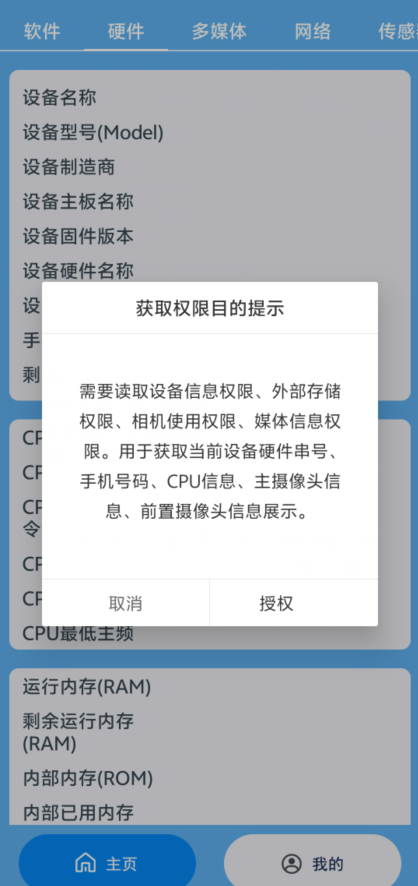Open the 传感 tab

coord(398,31)
